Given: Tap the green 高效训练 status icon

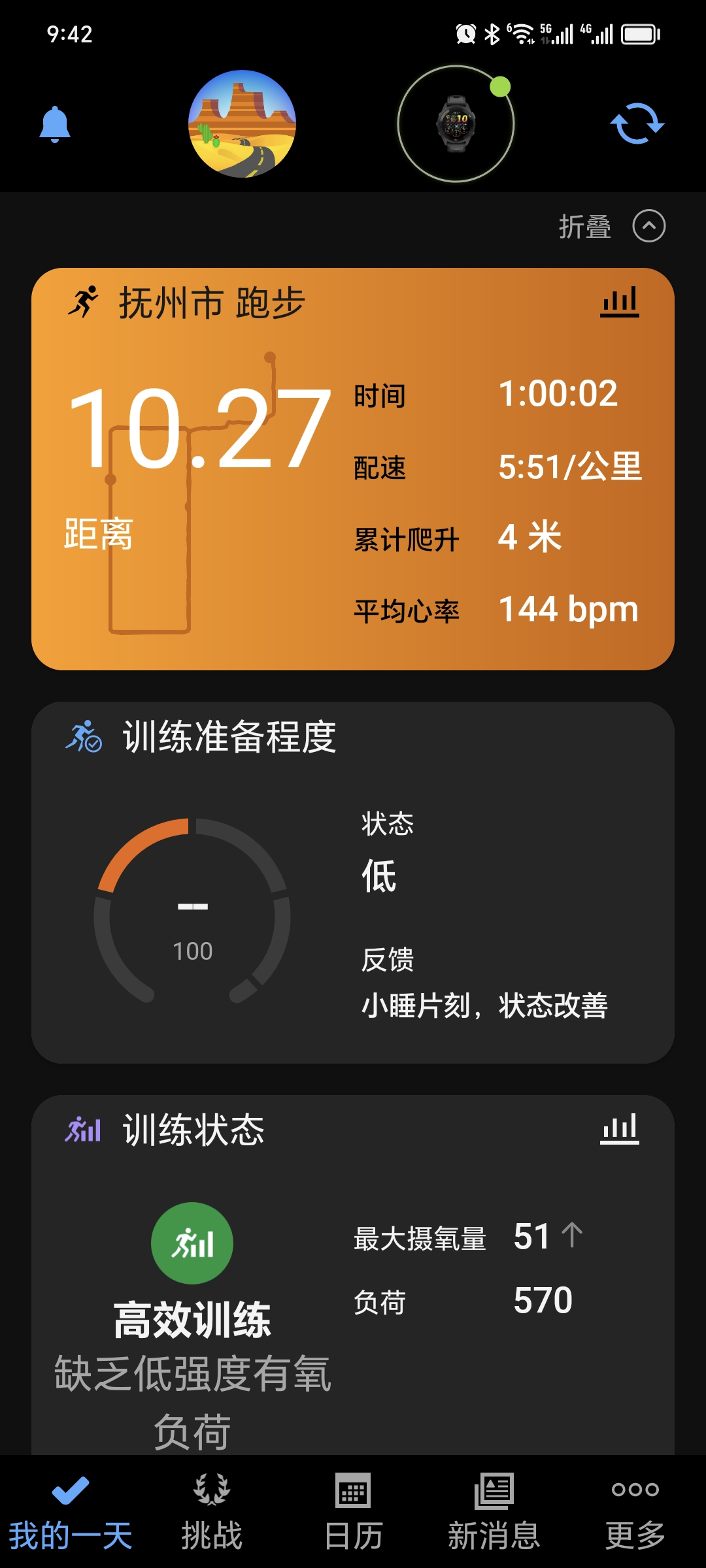Looking at the screenshot, I should pyautogui.click(x=192, y=1243).
